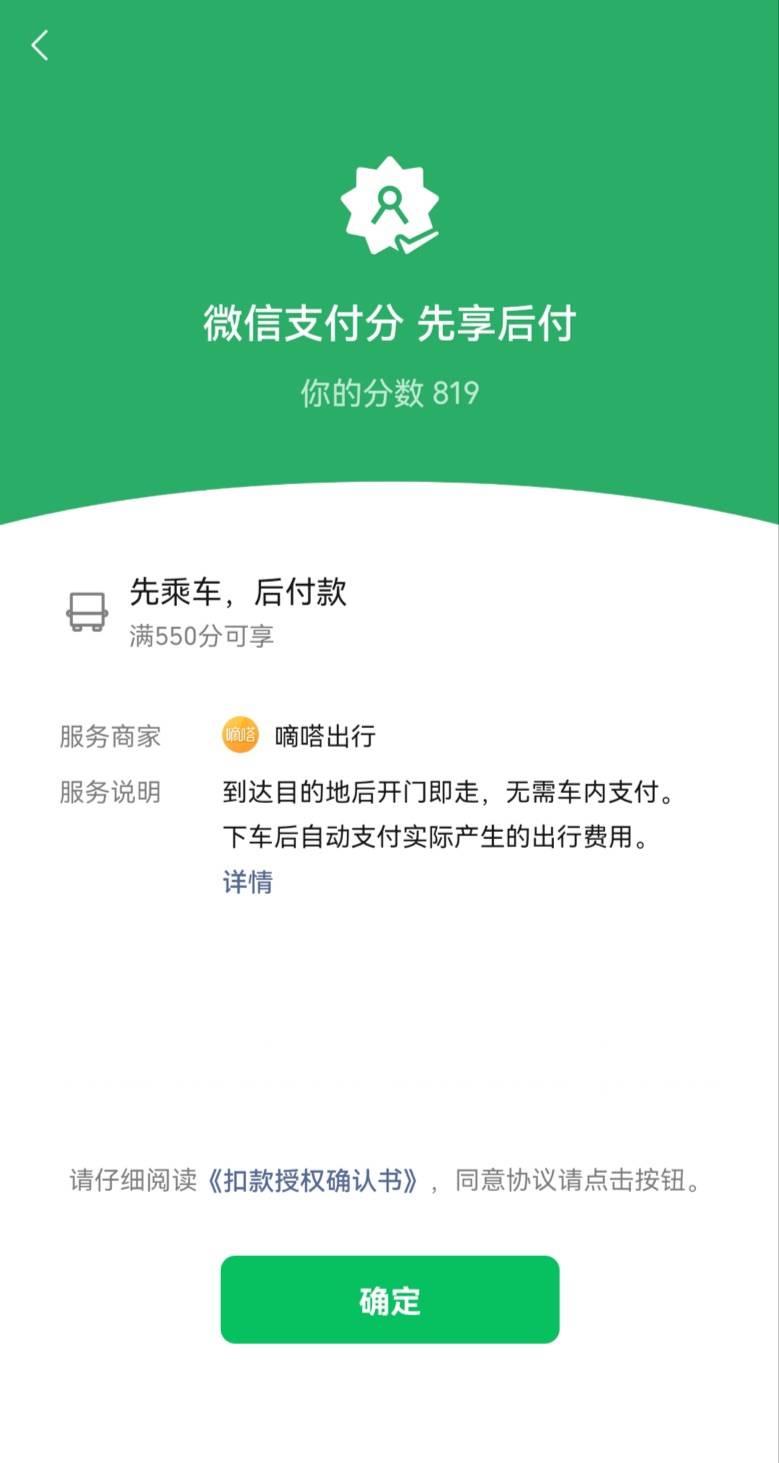The height and width of the screenshot is (1463, 779).
Task: Open the 详情 details link
Action: (246, 881)
